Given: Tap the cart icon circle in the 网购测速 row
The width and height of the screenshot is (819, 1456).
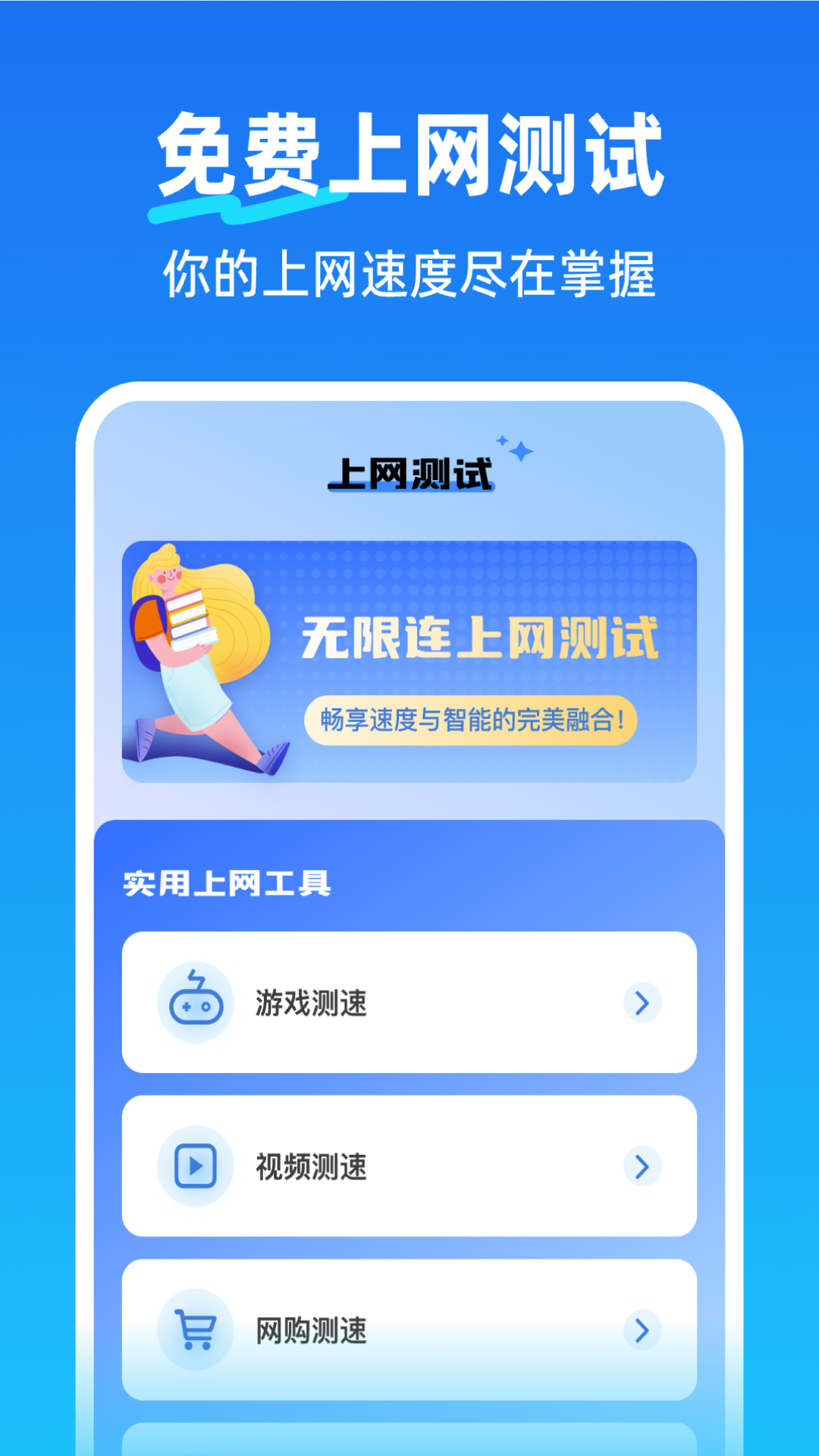Looking at the screenshot, I should coord(196,1329).
